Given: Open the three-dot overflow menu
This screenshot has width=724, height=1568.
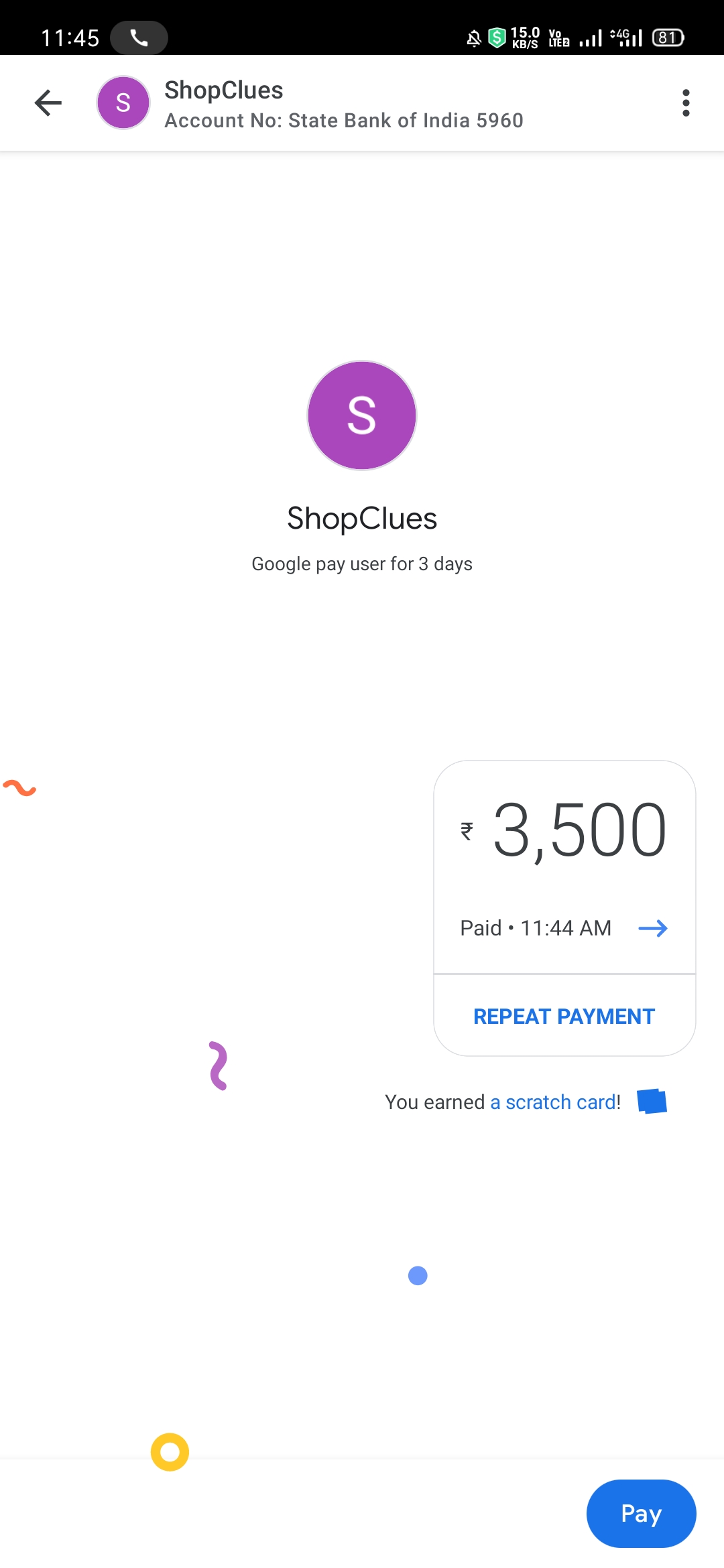Looking at the screenshot, I should coord(685,103).
